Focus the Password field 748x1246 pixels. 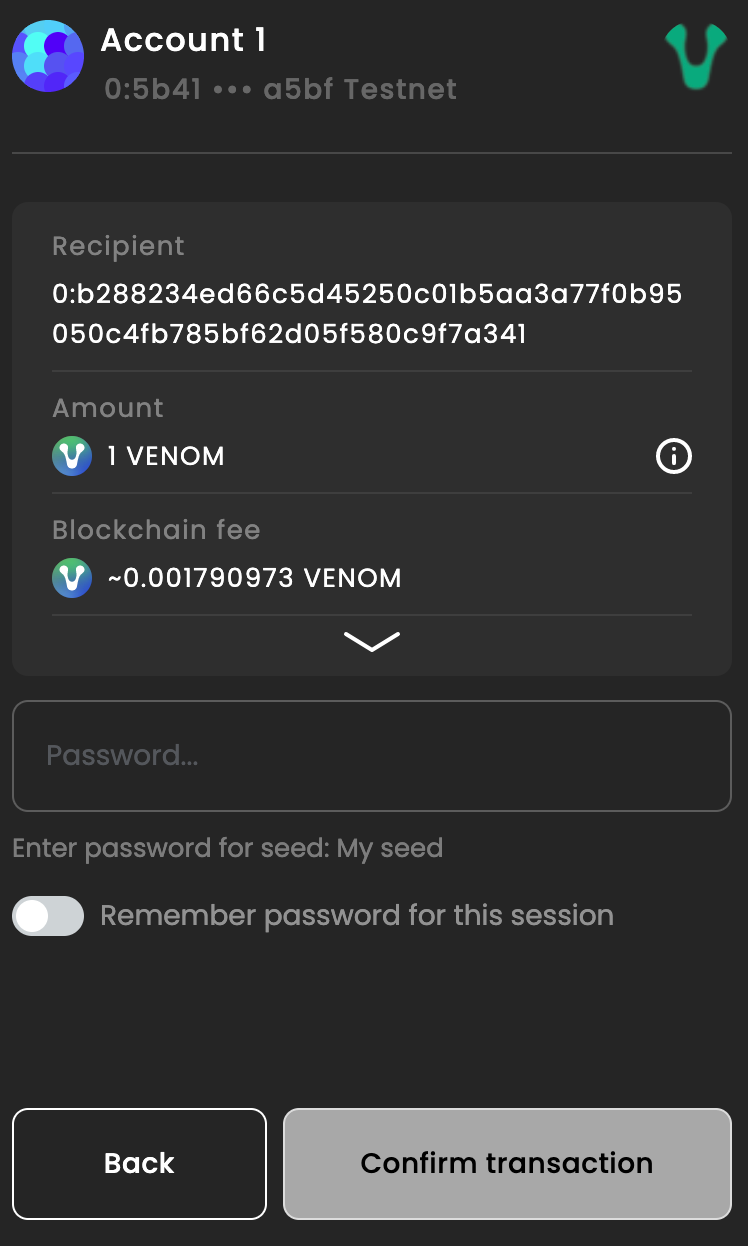click(371, 756)
